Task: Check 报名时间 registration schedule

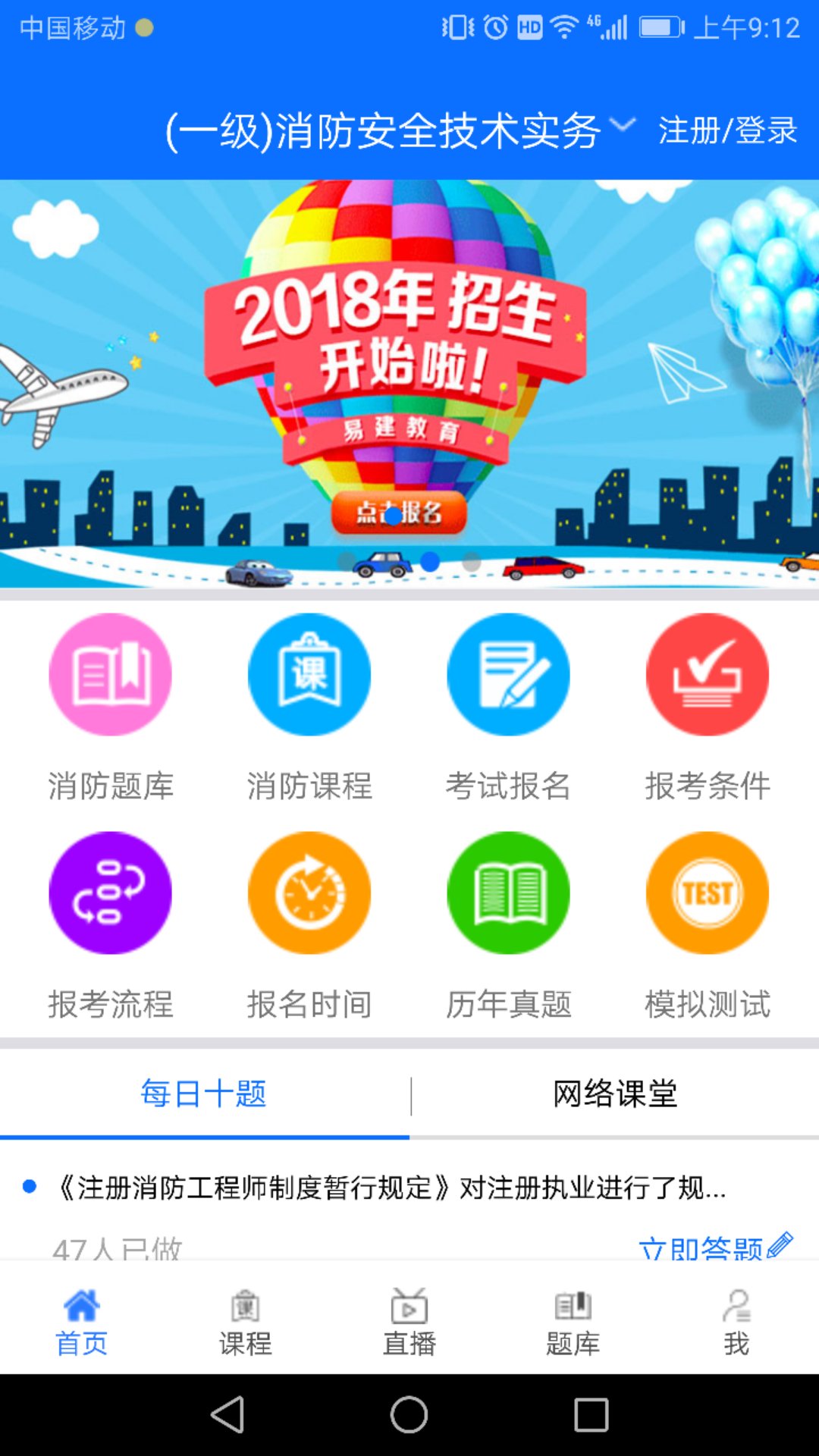Action: [309, 926]
